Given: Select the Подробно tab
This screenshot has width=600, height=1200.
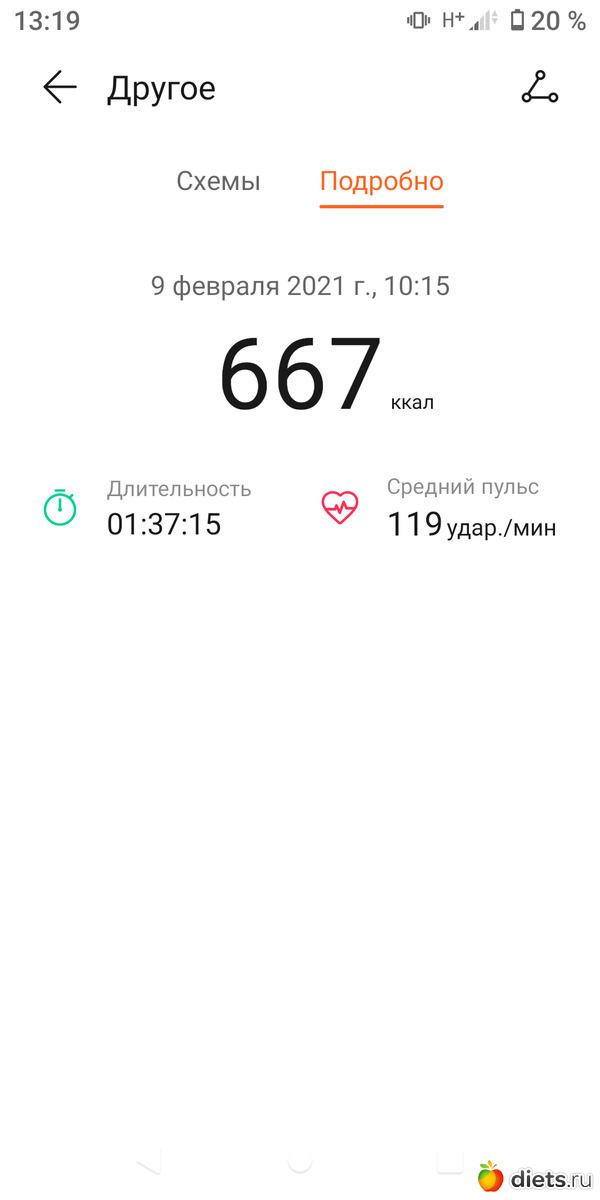Looking at the screenshot, I should (x=381, y=182).
